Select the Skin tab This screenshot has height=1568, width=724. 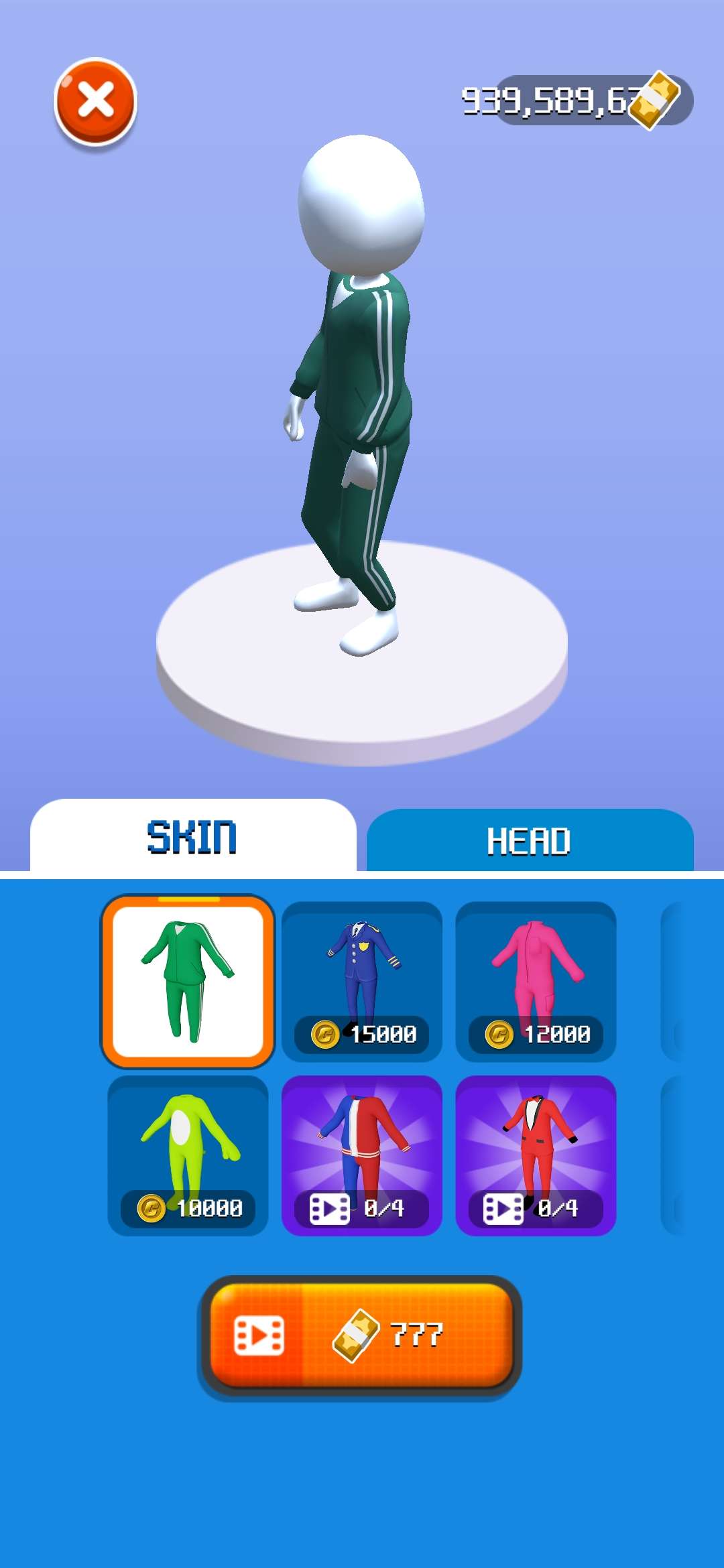click(192, 836)
